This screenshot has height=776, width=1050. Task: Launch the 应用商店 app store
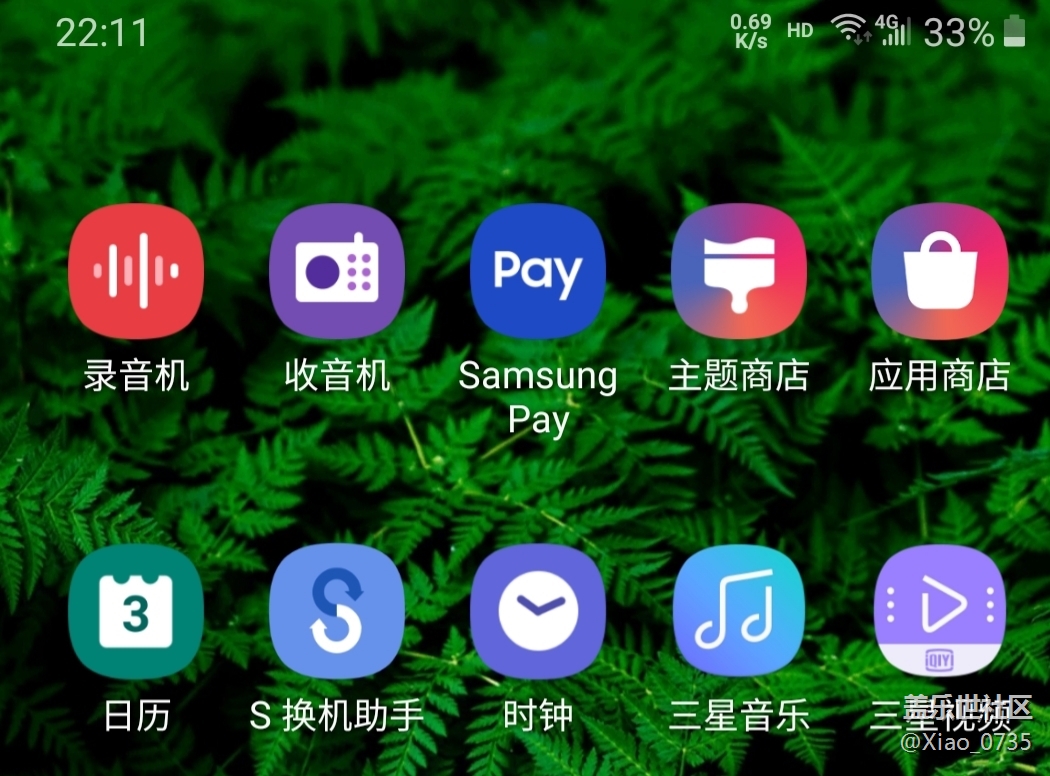939,271
